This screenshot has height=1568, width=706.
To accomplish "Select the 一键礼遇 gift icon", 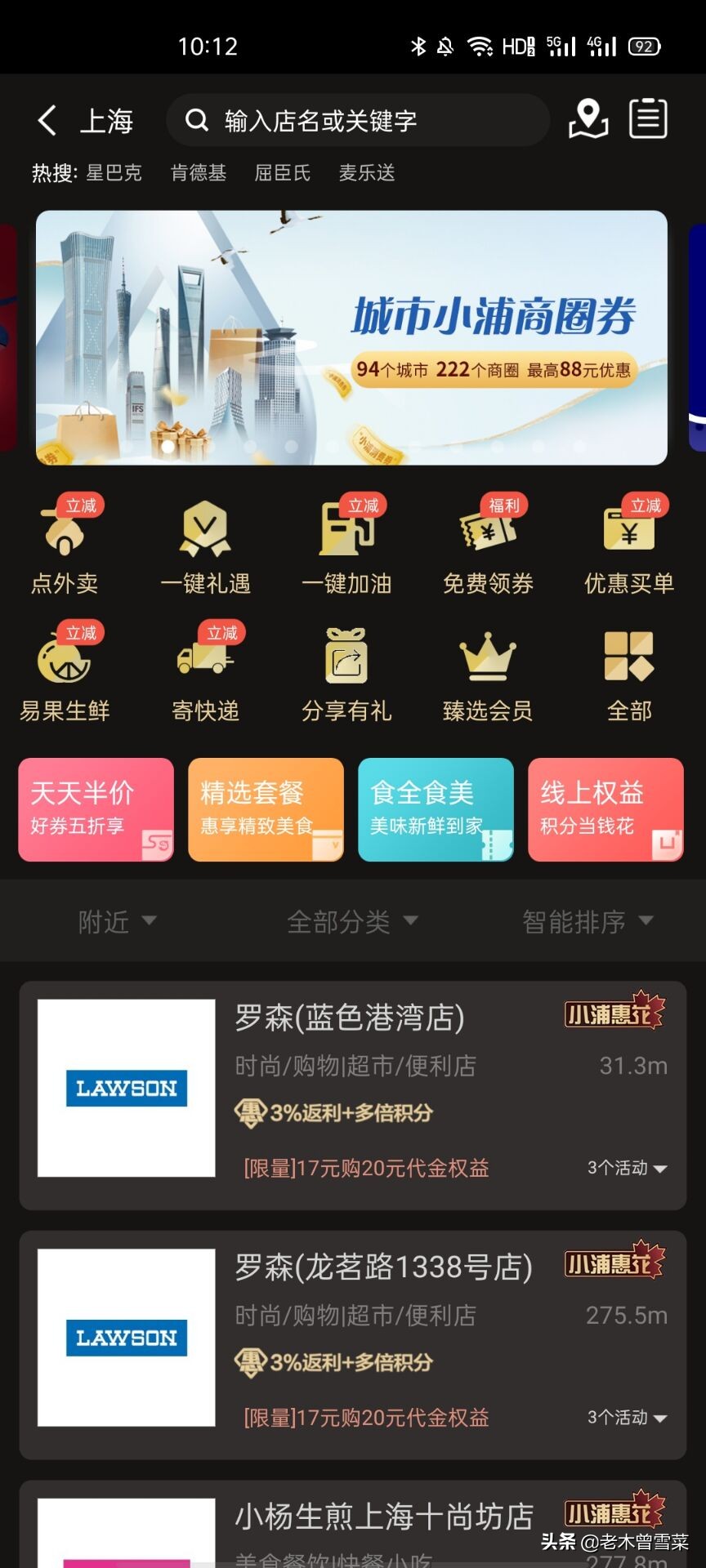I will 207,543.
